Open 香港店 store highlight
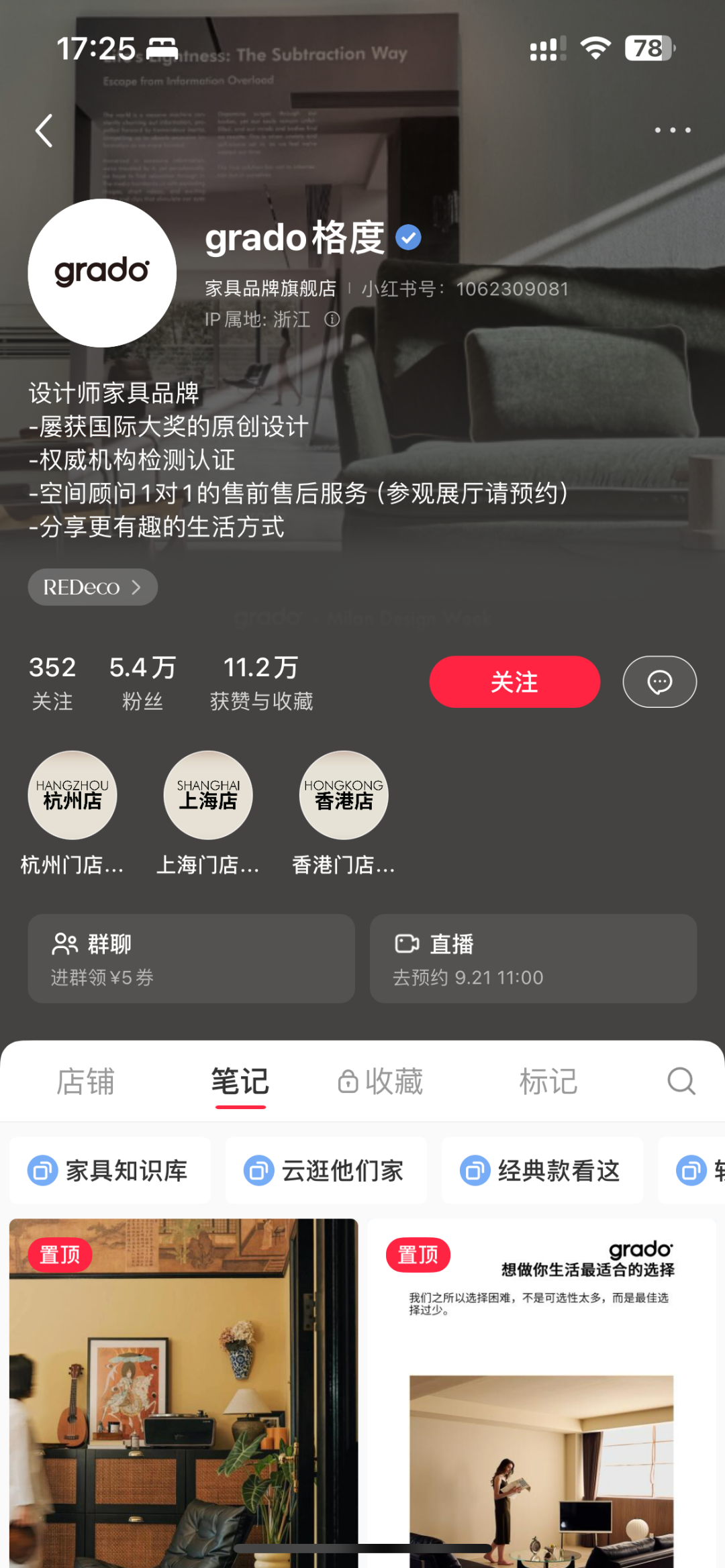This screenshot has width=725, height=1568. [344, 796]
